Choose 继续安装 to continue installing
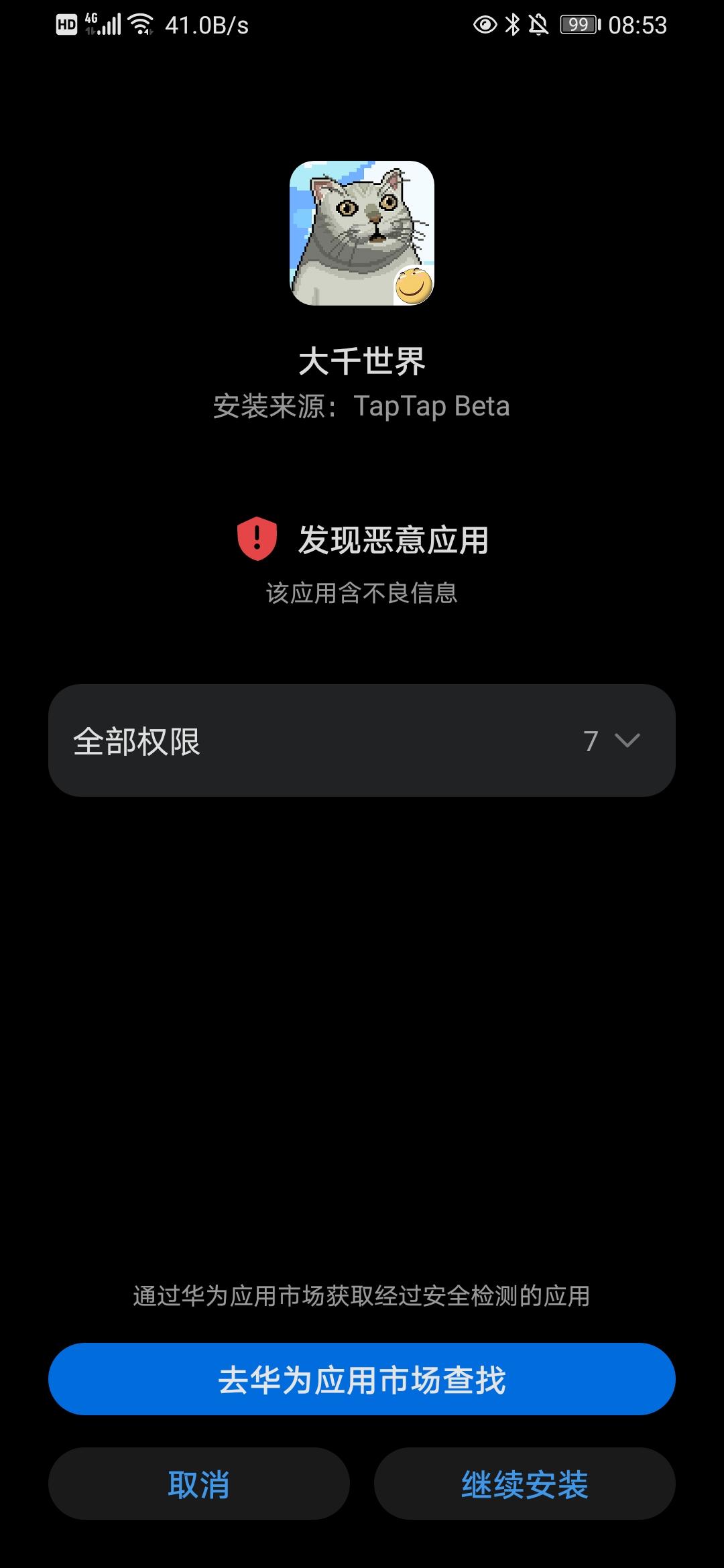The image size is (724, 1568). (524, 1484)
